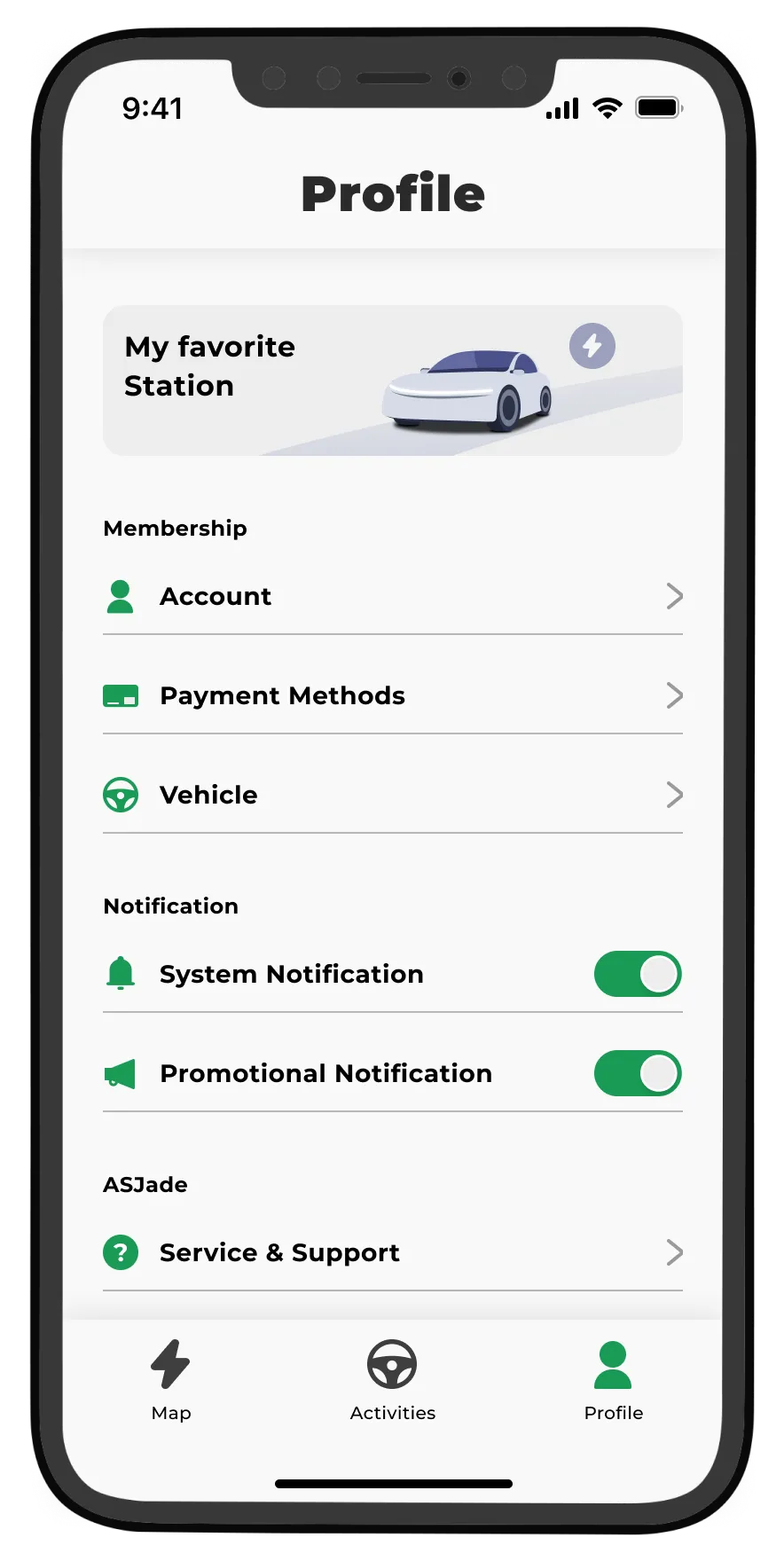Turn off System Notification
Image resolution: width=784 pixels, height=1561 pixels.
(x=638, y=974)
